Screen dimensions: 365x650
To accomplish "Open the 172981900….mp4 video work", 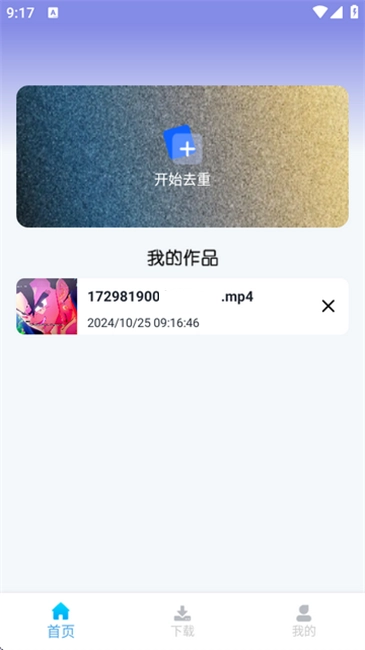I will (182, 306).
